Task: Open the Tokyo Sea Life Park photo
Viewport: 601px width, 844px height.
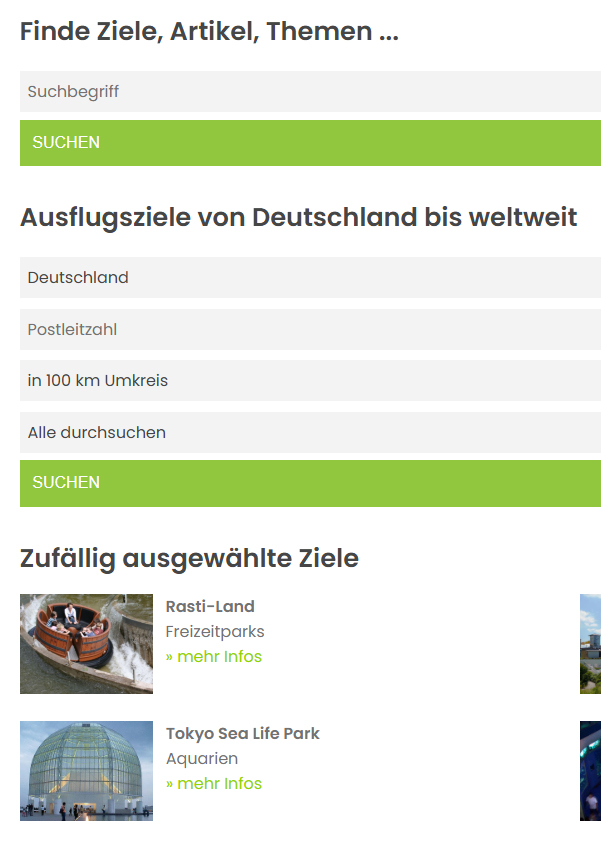Action: pos(86,771)
